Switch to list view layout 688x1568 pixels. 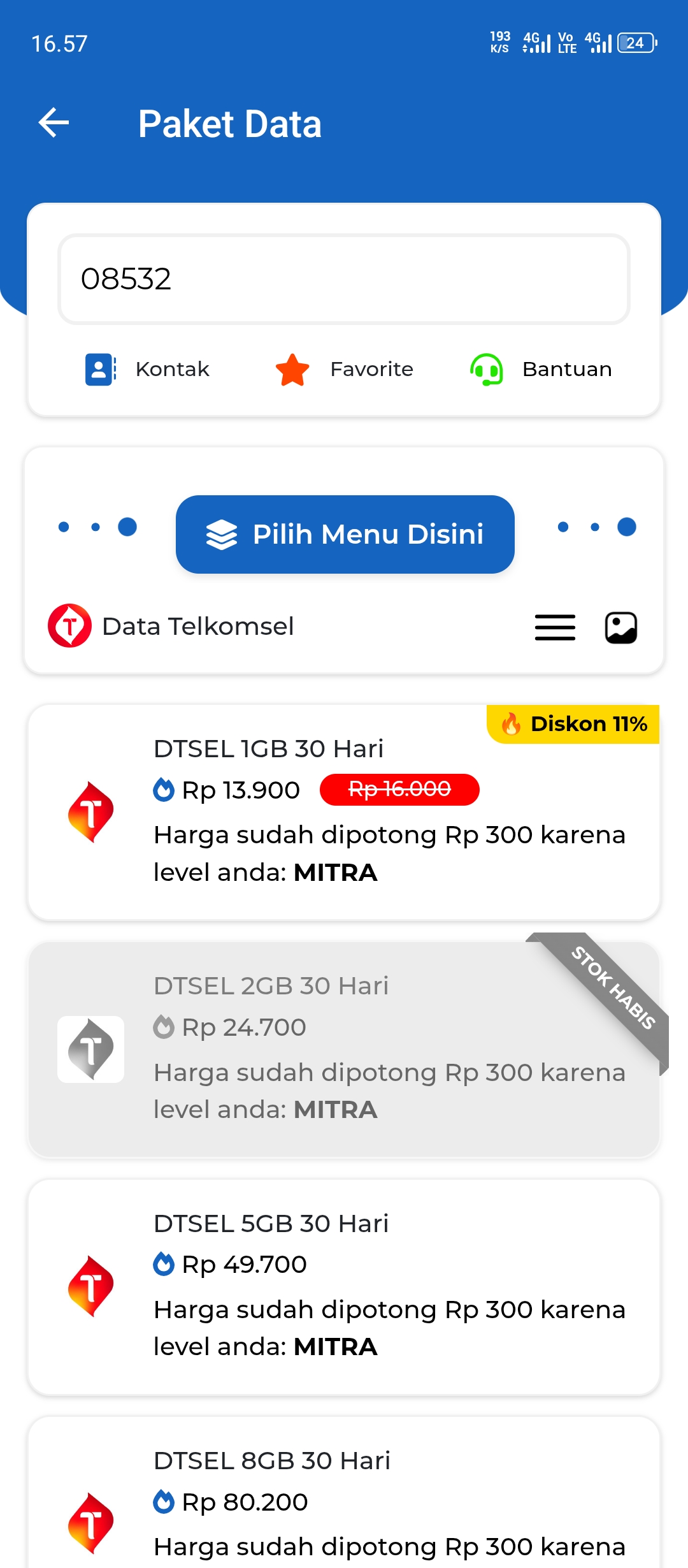click(x=555, y=627)
